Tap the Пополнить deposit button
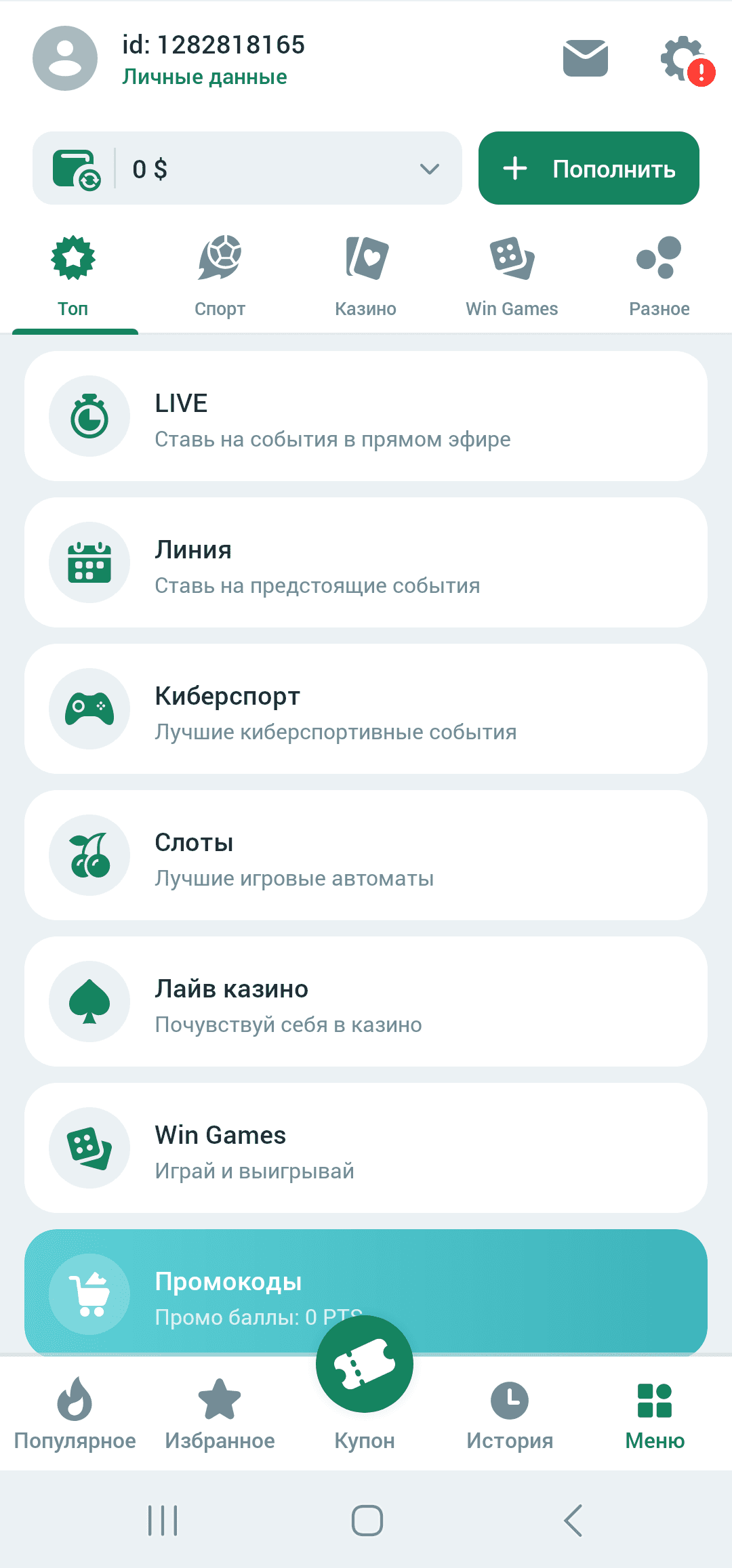Viewport: 732px width, 1568px height. coord(588,168)
